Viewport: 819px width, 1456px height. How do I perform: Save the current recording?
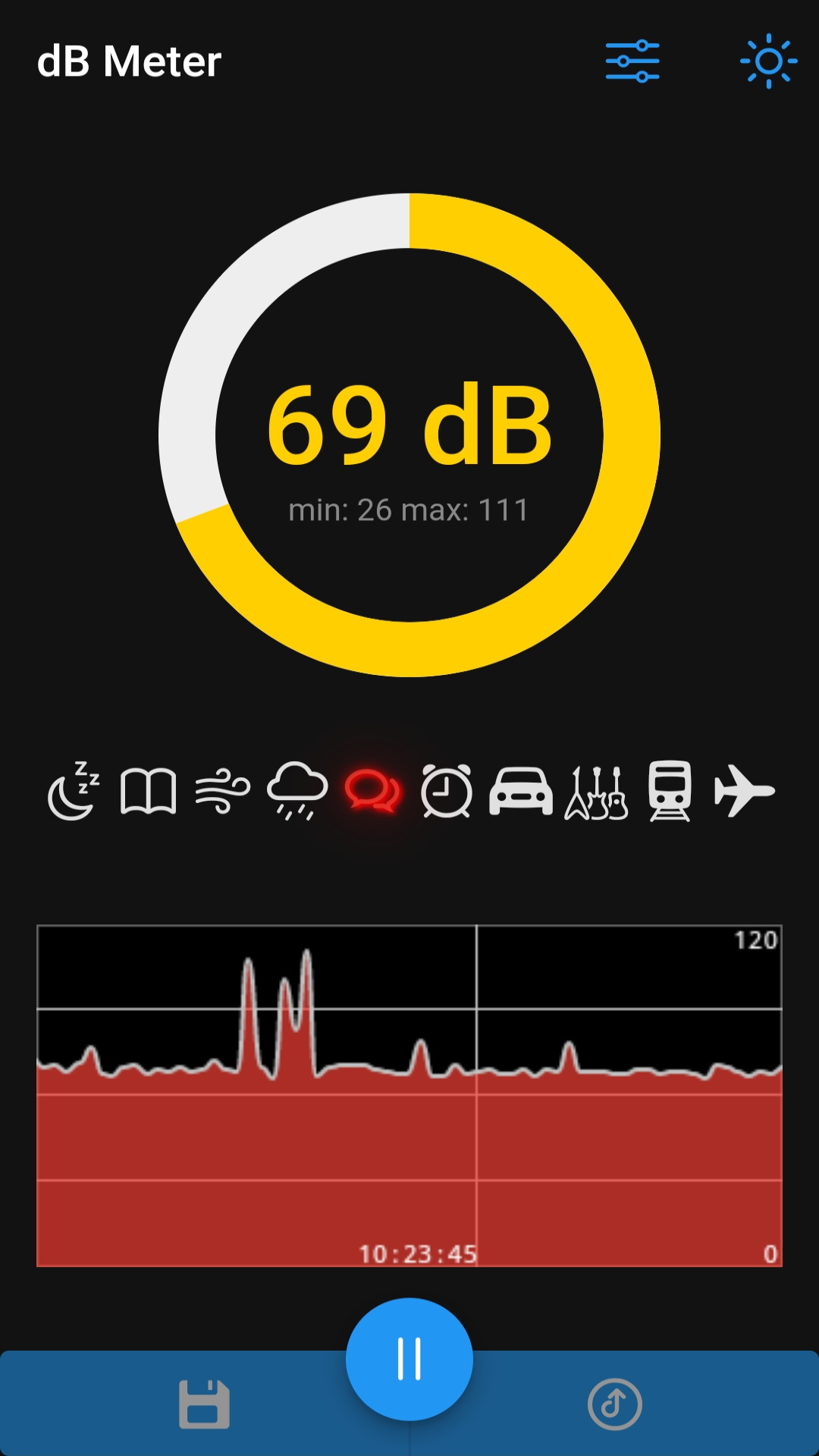(204, 1404)
